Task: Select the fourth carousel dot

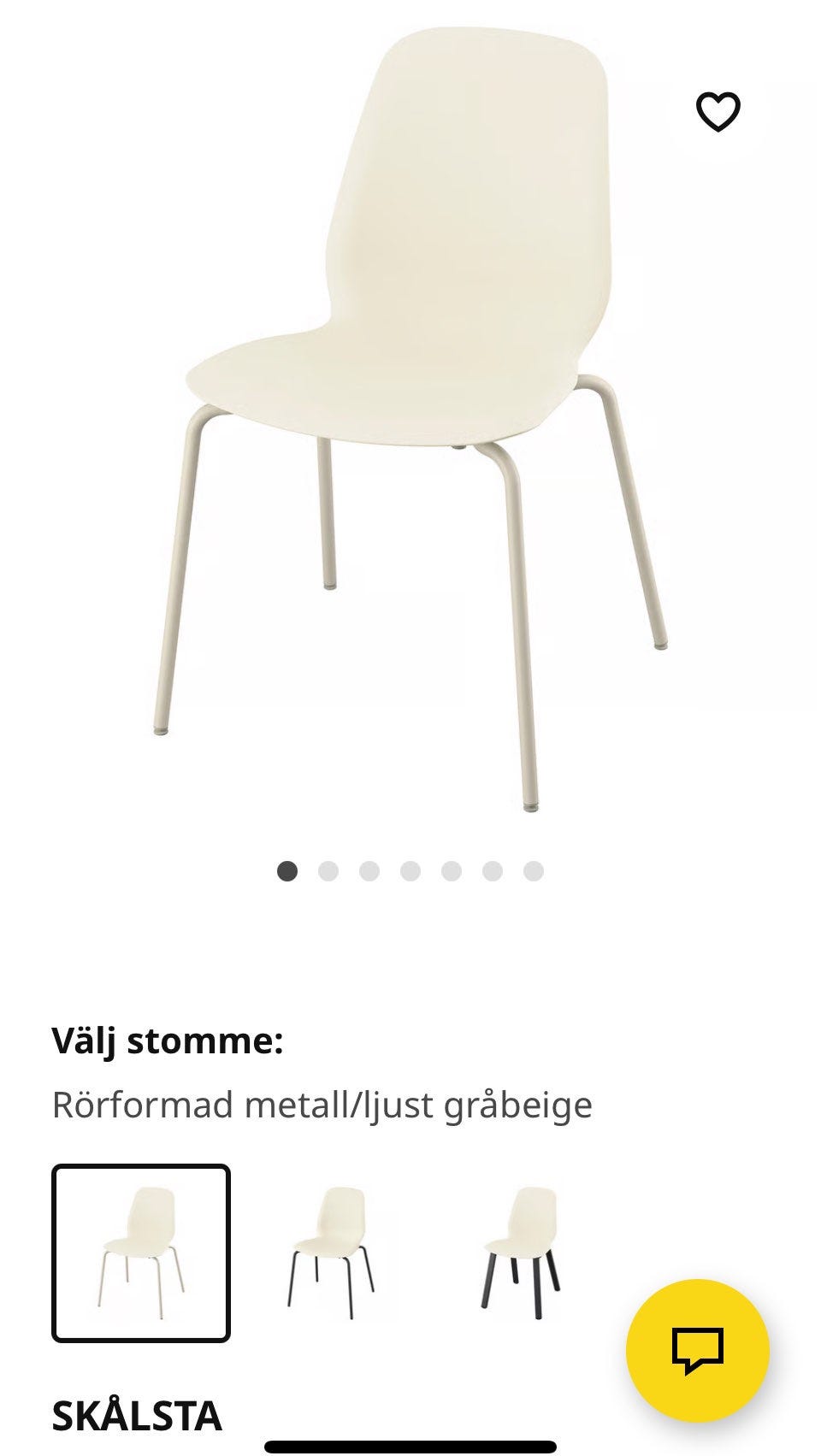Action: (x=410, y=871)
